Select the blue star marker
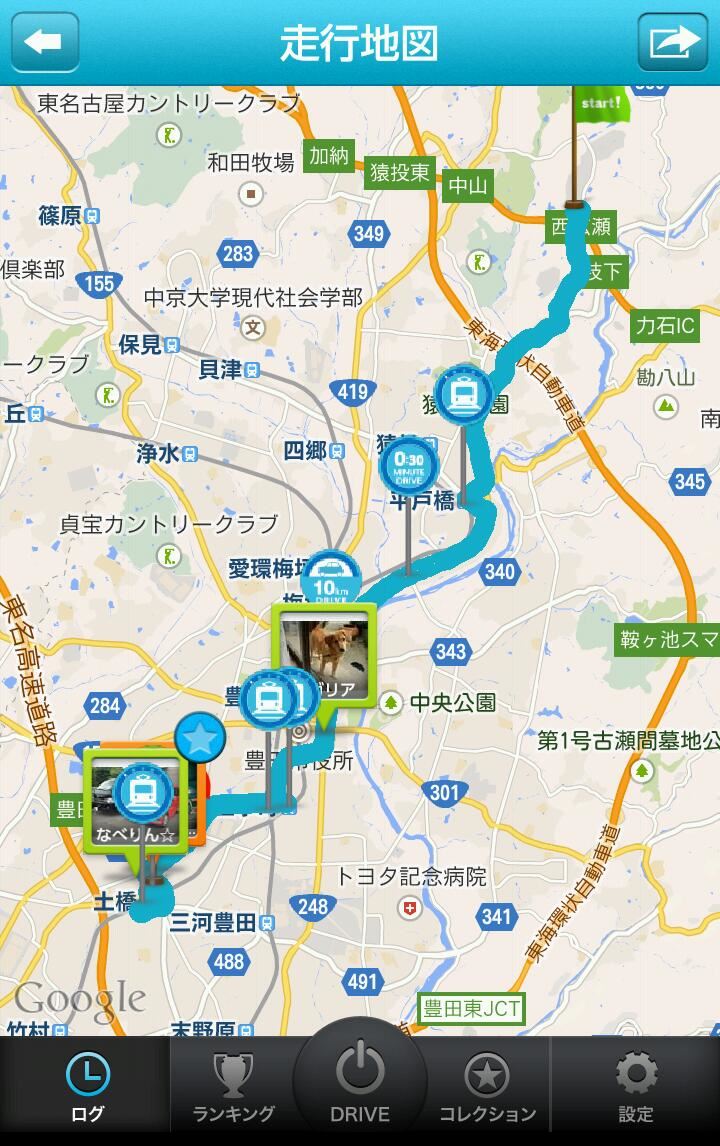Viewport: 720px width, 1146px height. point(200,739)
